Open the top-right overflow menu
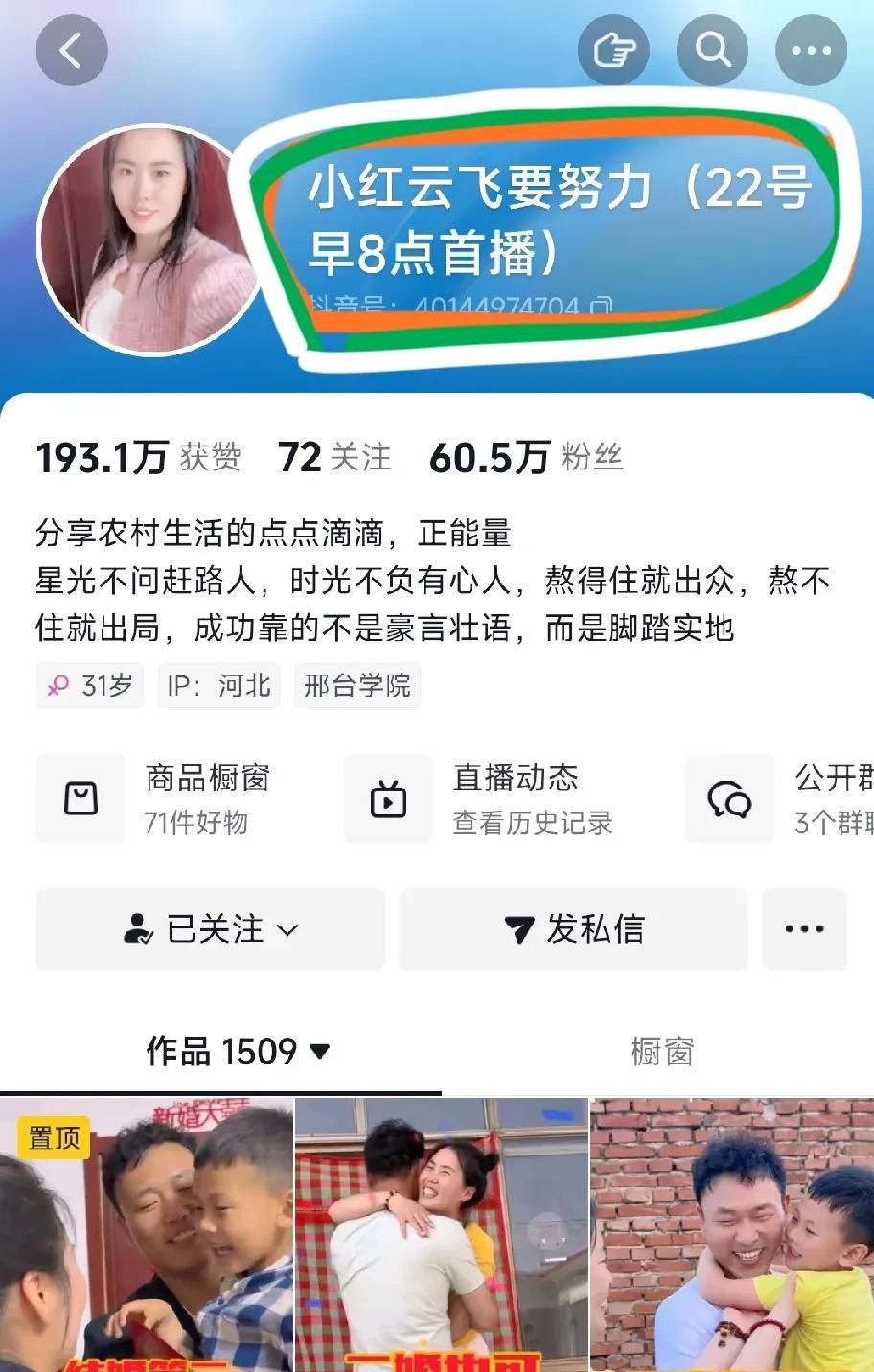This screenshot has height=1372, width=874. coord(811,51)
